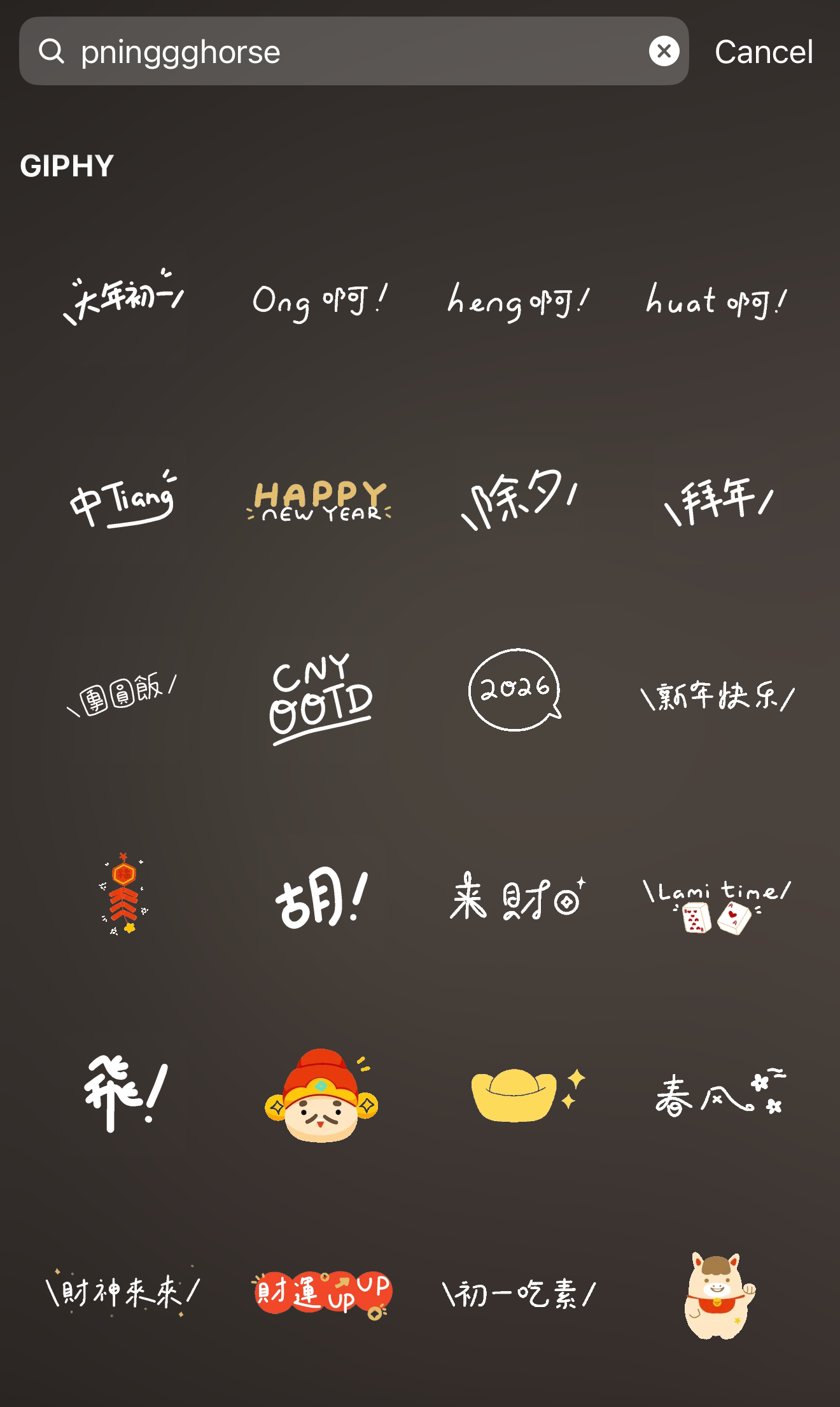Select the '新年快乐' sticker

click(x=717, y=696)
